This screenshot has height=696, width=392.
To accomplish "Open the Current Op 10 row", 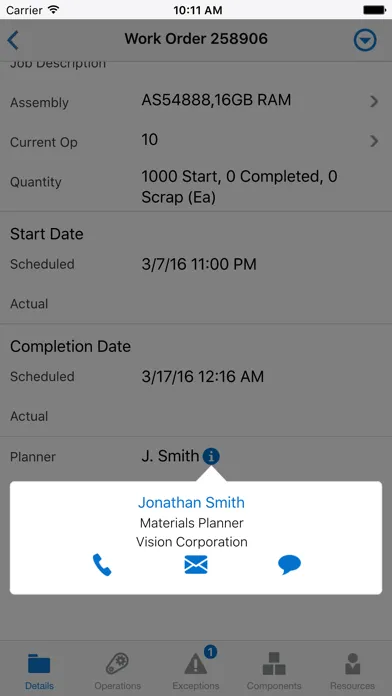I will coord(196,141).
